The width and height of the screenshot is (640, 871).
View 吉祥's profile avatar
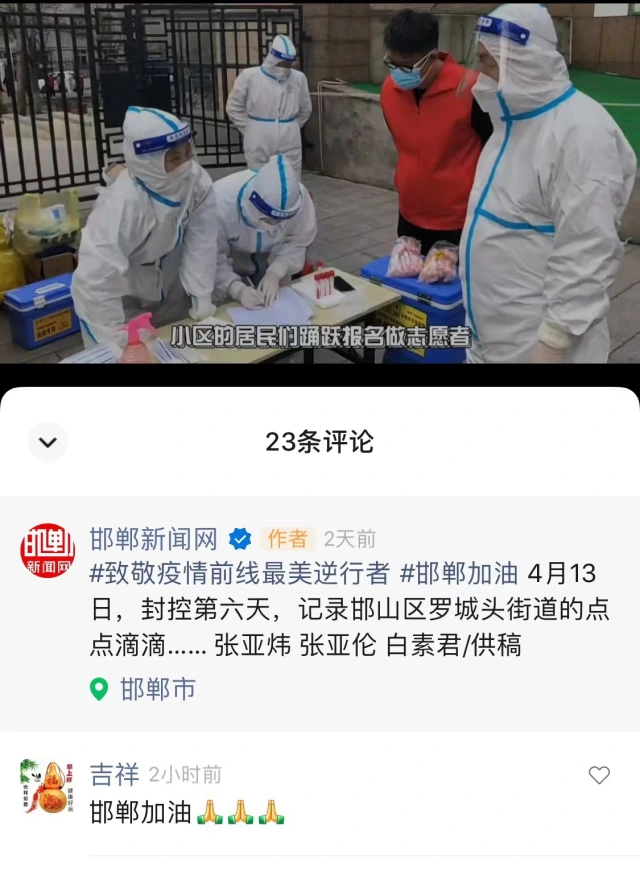pos(47,786)
